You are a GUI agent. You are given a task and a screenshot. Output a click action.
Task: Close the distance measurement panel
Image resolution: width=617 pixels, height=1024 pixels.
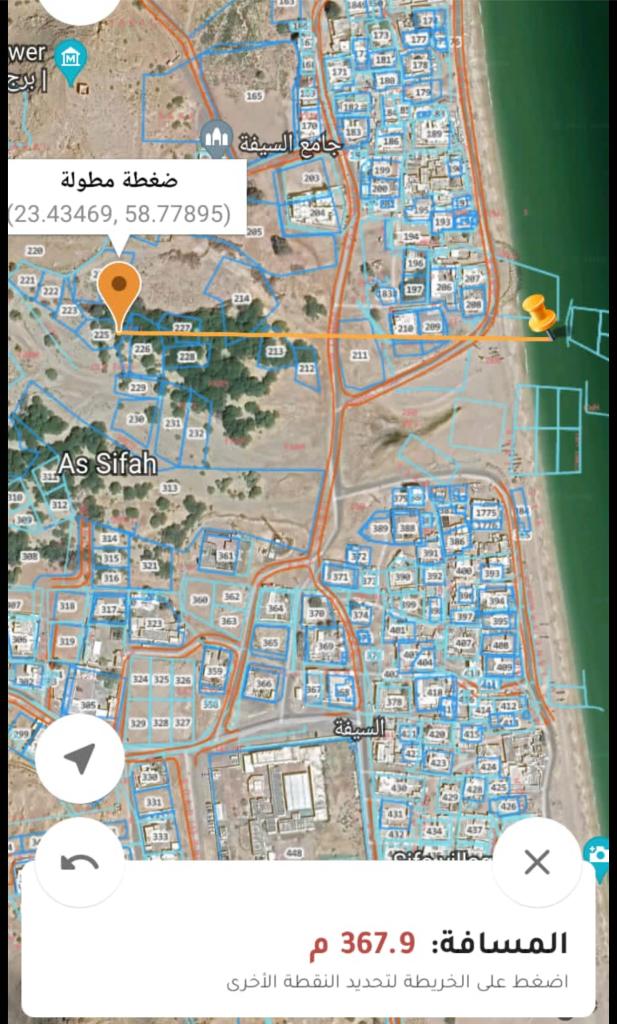(537, 862)
